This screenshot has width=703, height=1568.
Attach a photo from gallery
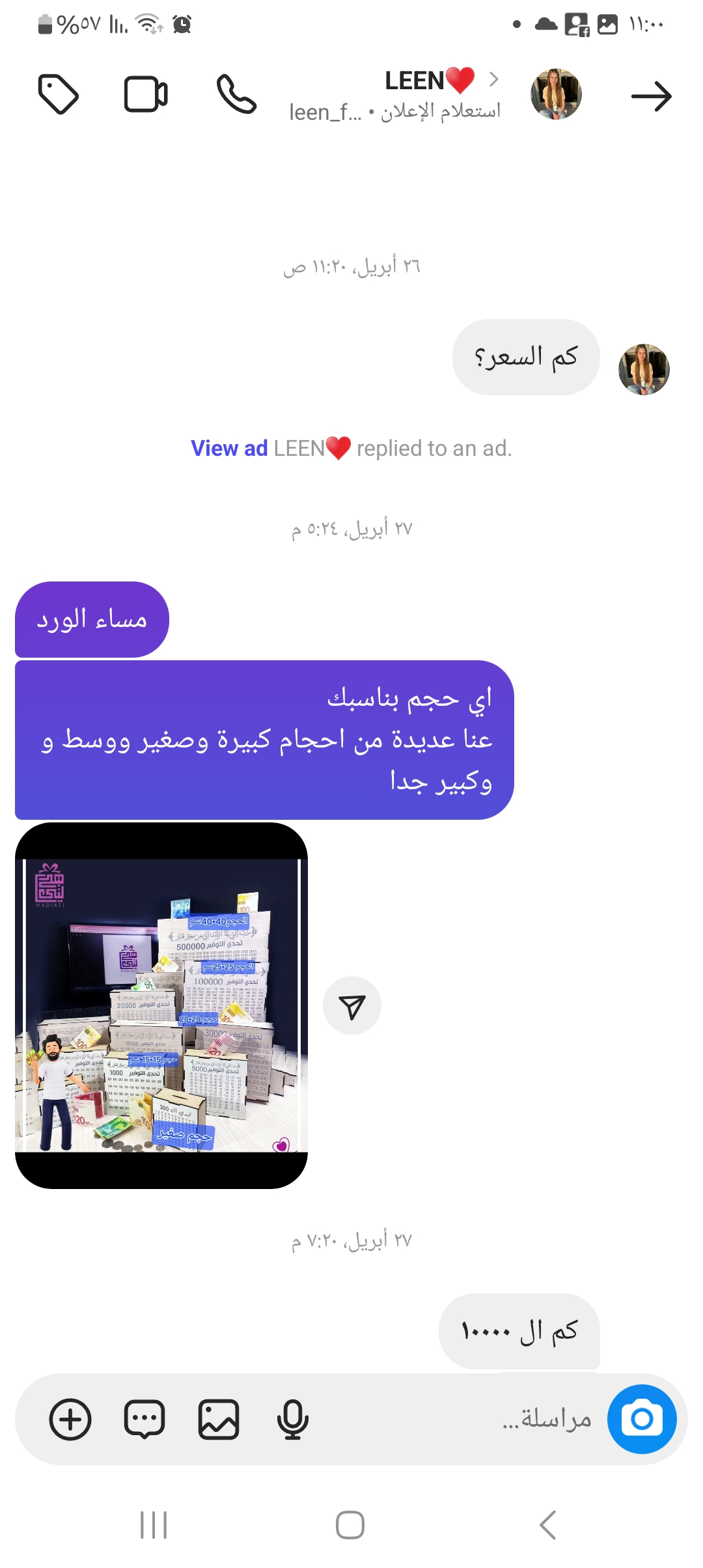click(219, 1419)
